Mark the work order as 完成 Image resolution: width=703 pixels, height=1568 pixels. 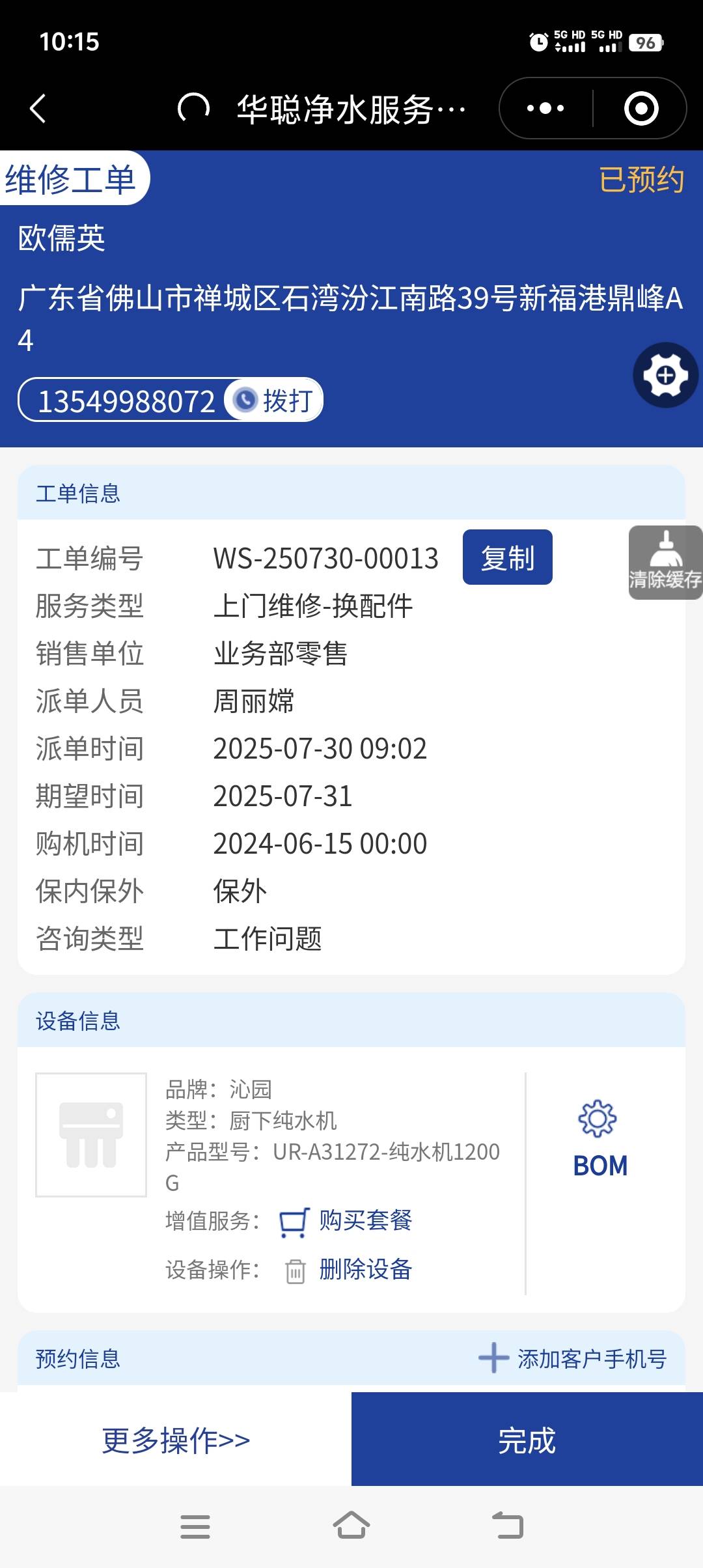[527, 1440]
